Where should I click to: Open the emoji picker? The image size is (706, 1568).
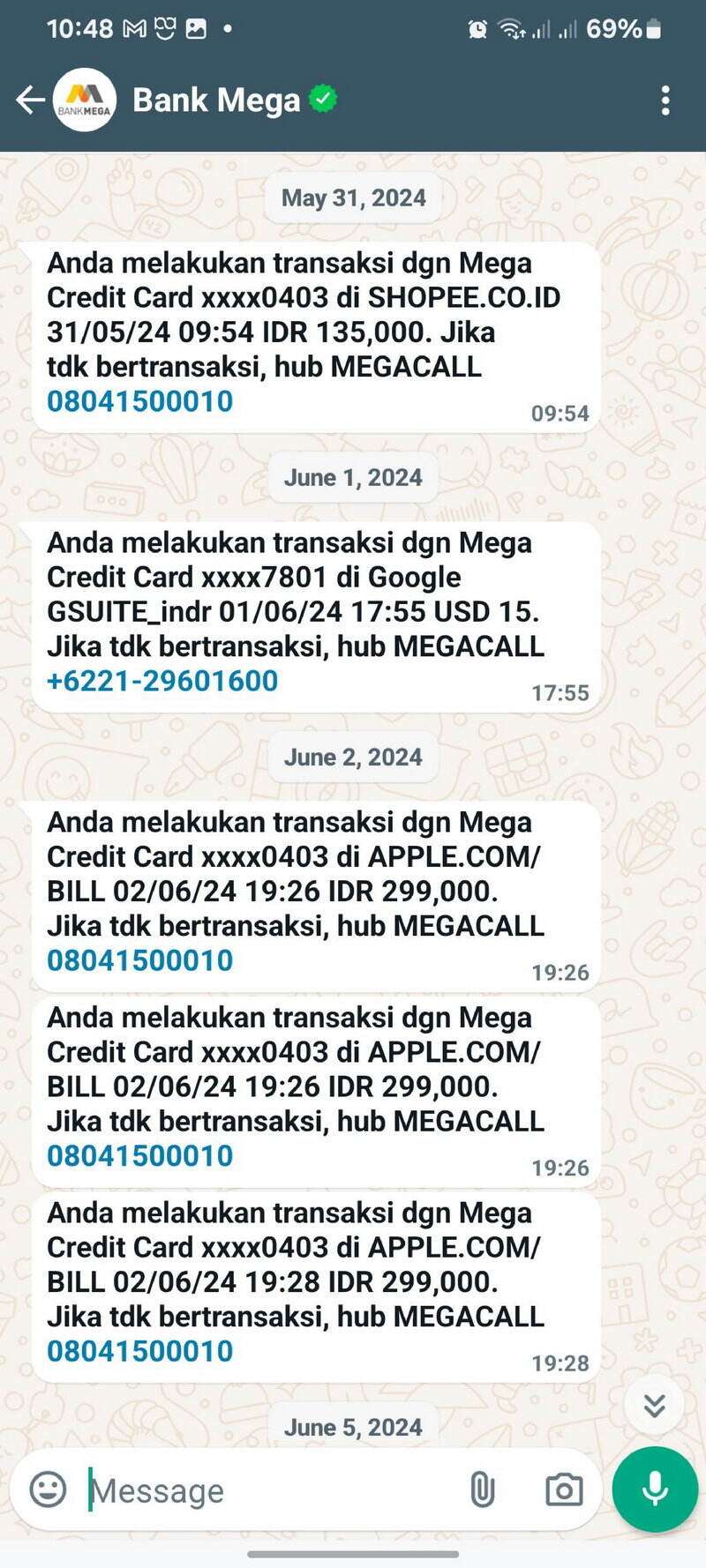coord(48,1490)
